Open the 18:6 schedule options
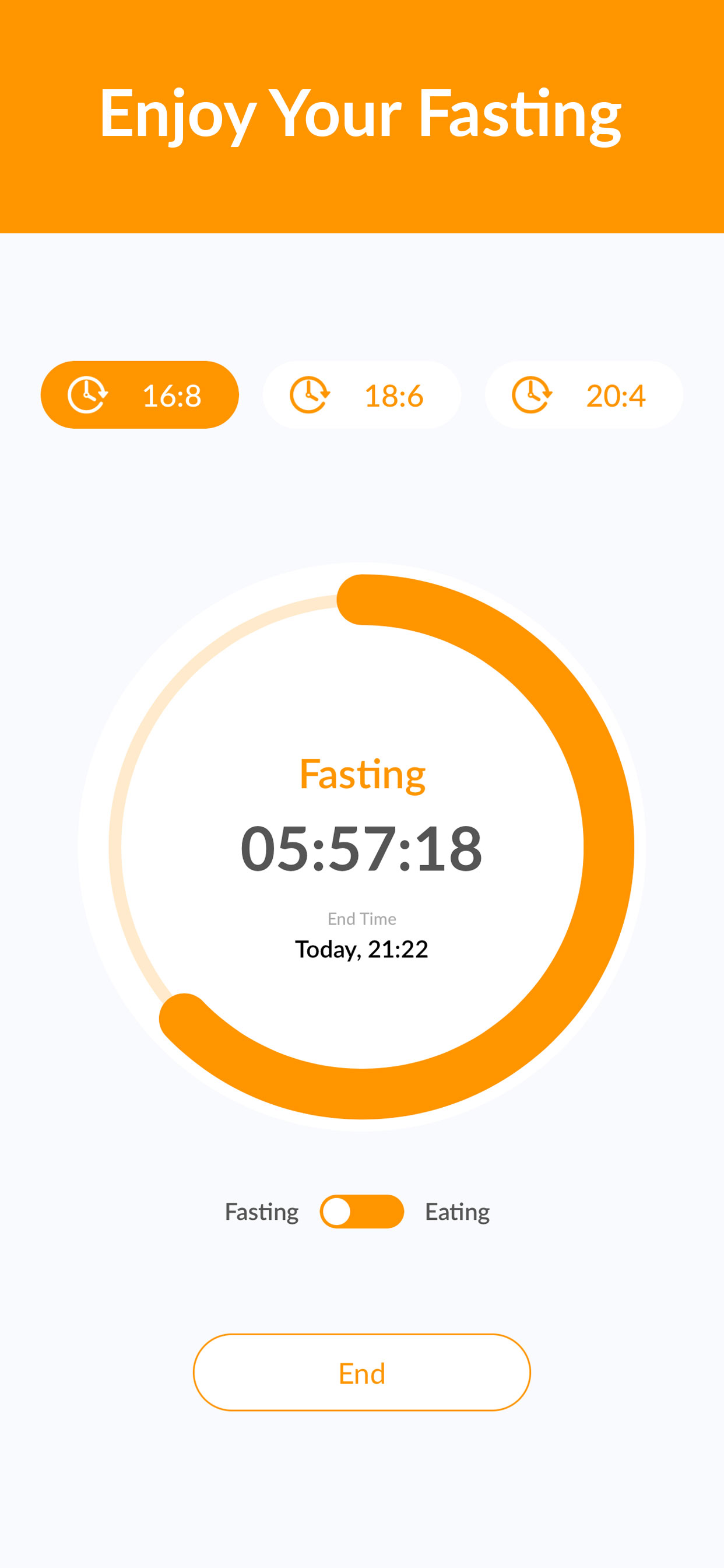 (361, 395)
